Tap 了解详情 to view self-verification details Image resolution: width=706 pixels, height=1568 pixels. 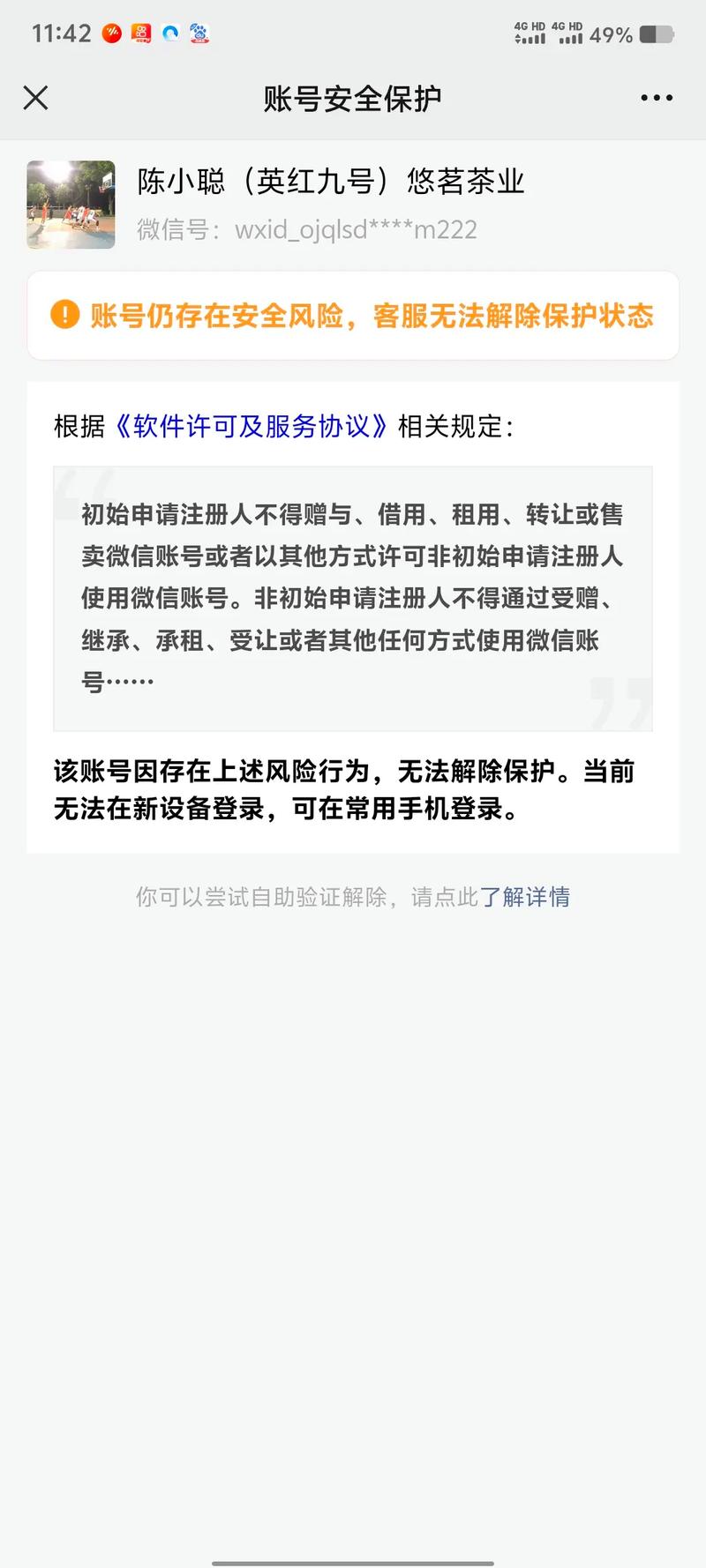click(527, 896)
